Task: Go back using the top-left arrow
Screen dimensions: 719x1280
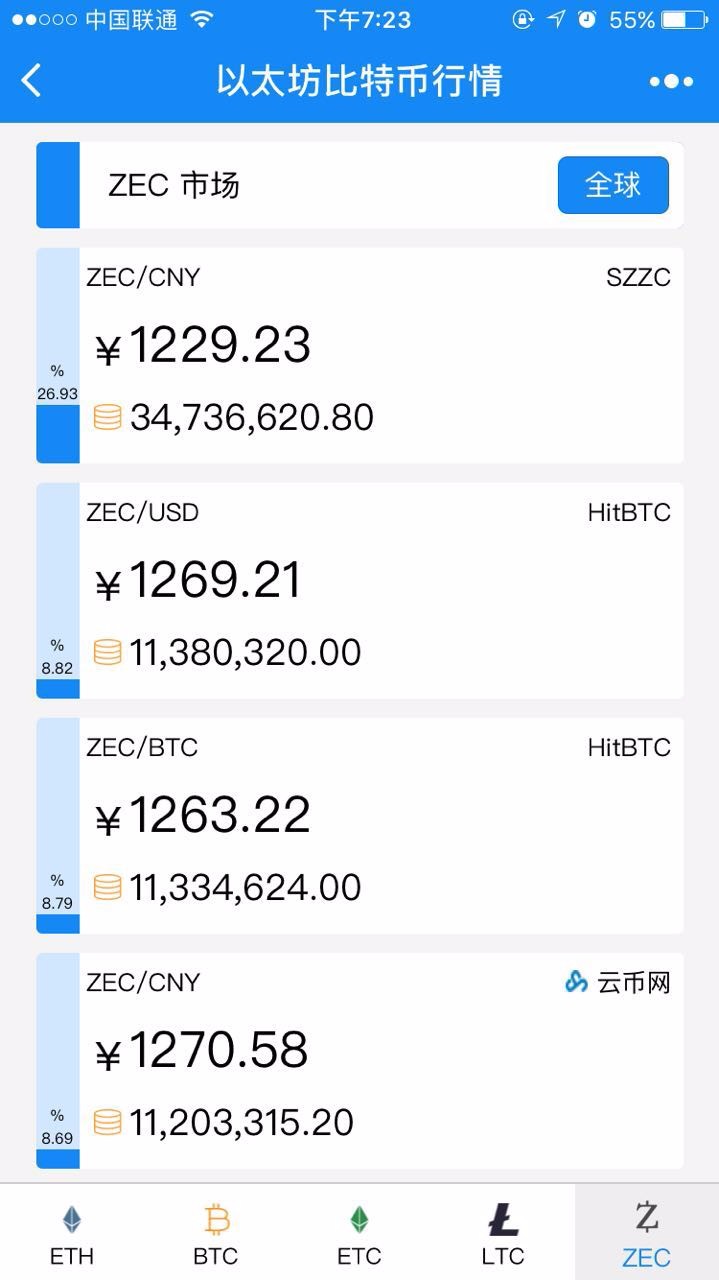Action: [32, 81]
